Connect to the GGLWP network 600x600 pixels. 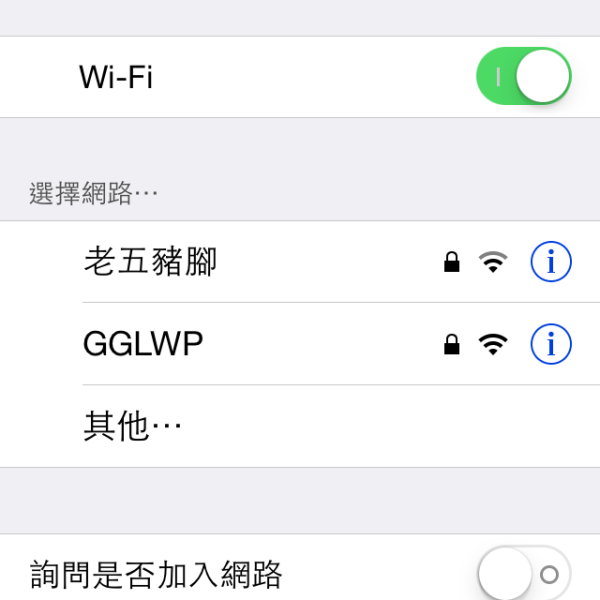(144, 344)
